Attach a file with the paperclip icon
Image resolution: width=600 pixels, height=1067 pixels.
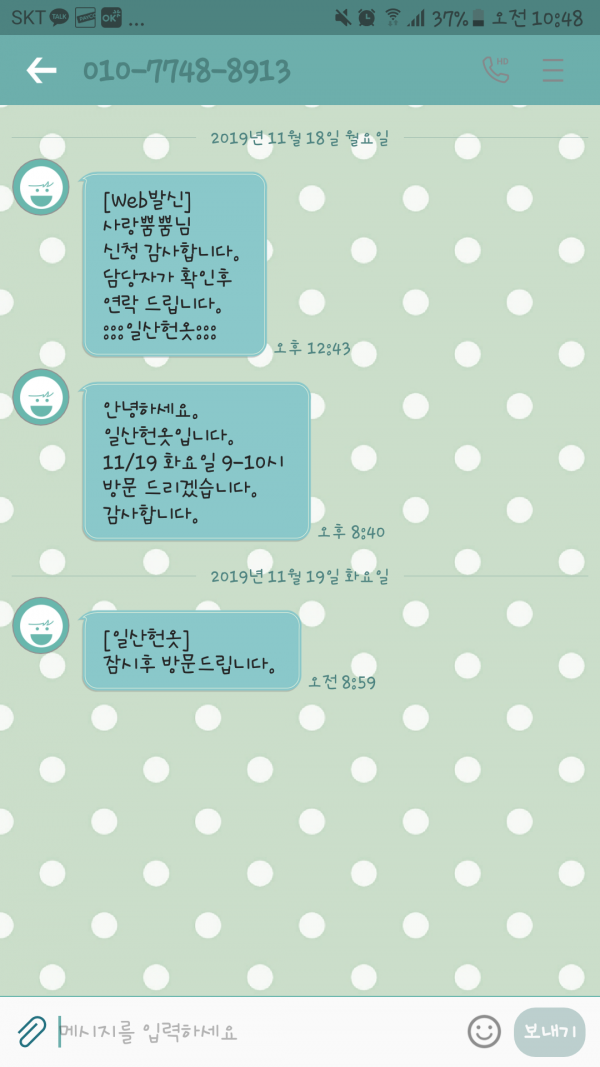31,1031
